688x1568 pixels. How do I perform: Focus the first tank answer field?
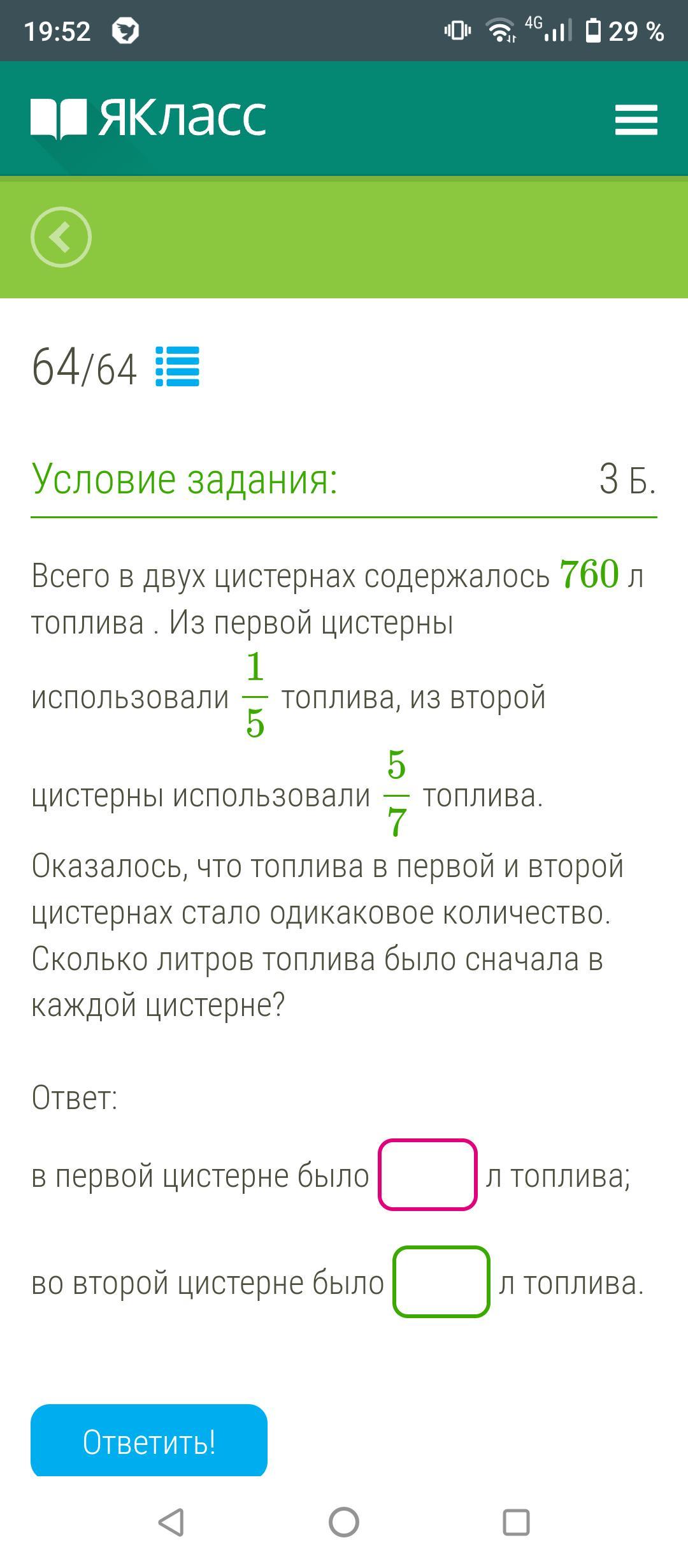(427, 1175)
